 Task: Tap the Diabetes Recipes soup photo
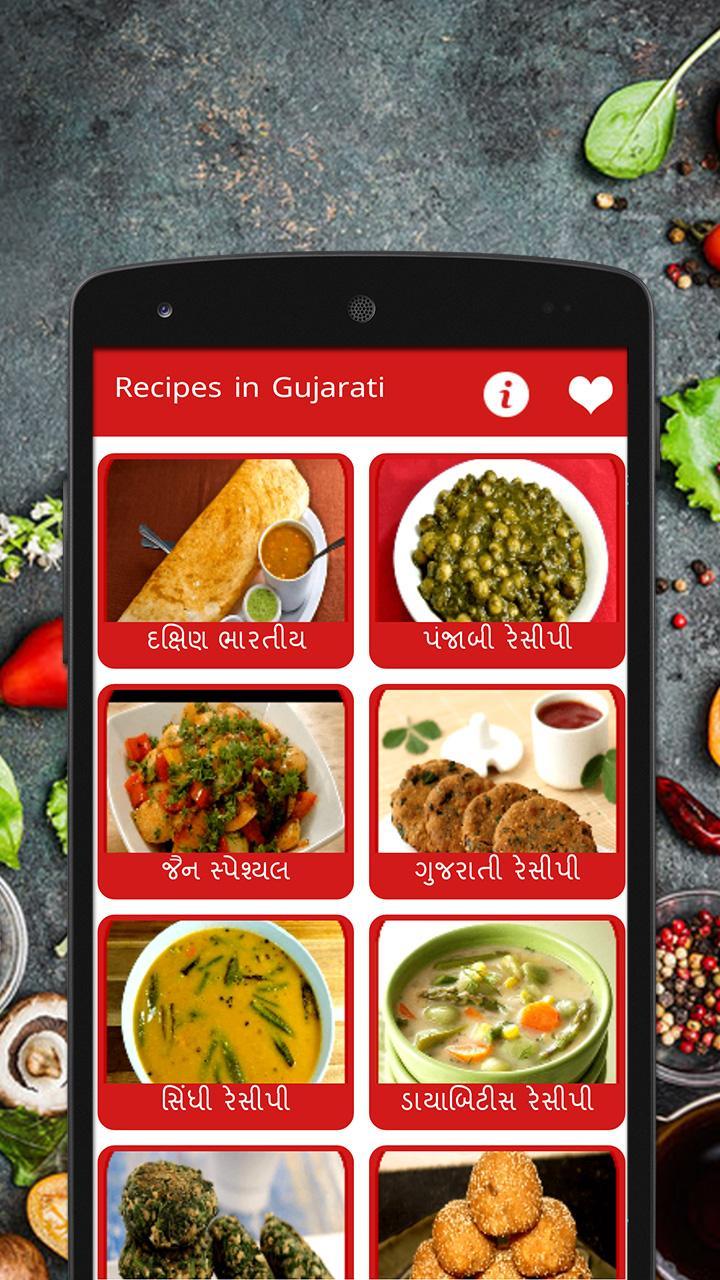tap(496, 1005)
